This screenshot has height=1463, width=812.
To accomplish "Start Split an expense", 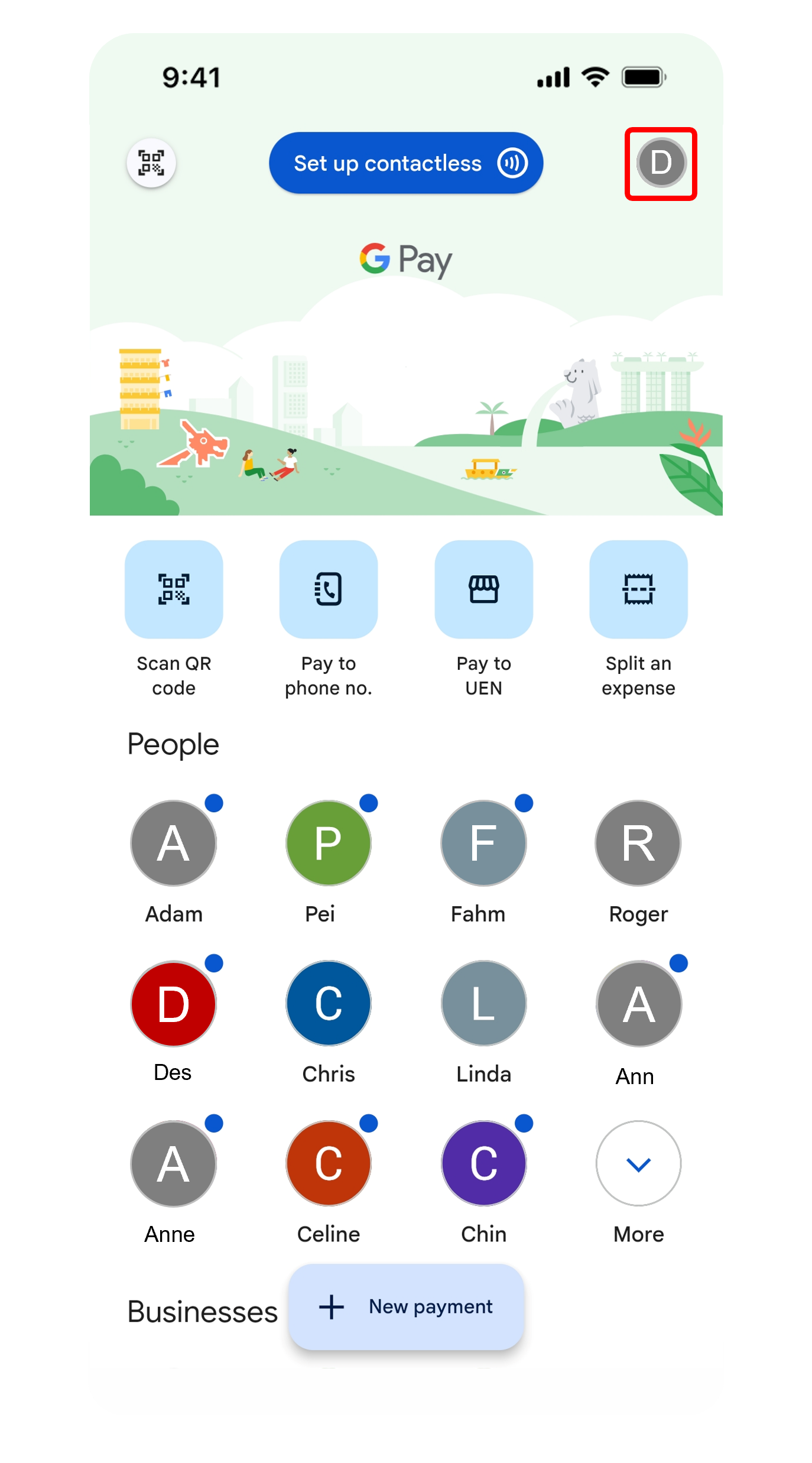I will 638,589.
